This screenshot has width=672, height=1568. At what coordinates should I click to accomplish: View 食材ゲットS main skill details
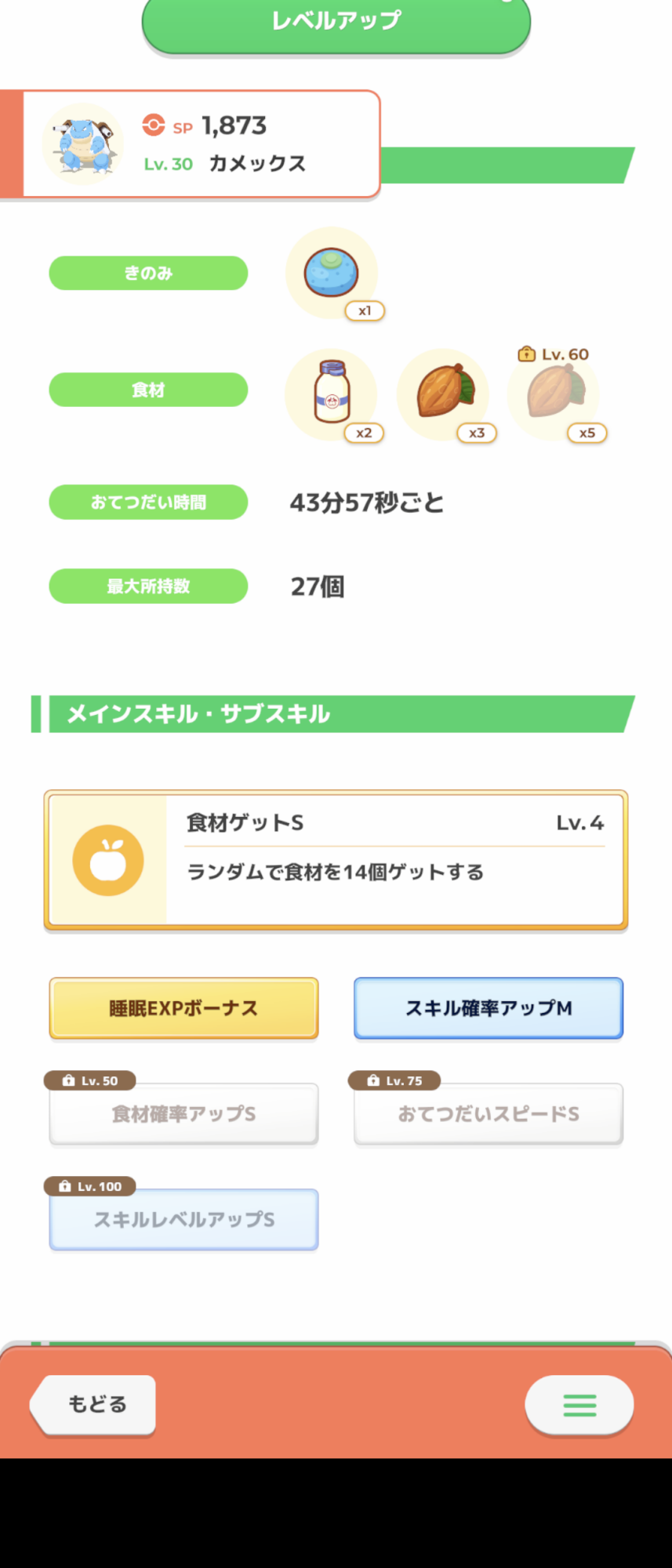point(336,860)
